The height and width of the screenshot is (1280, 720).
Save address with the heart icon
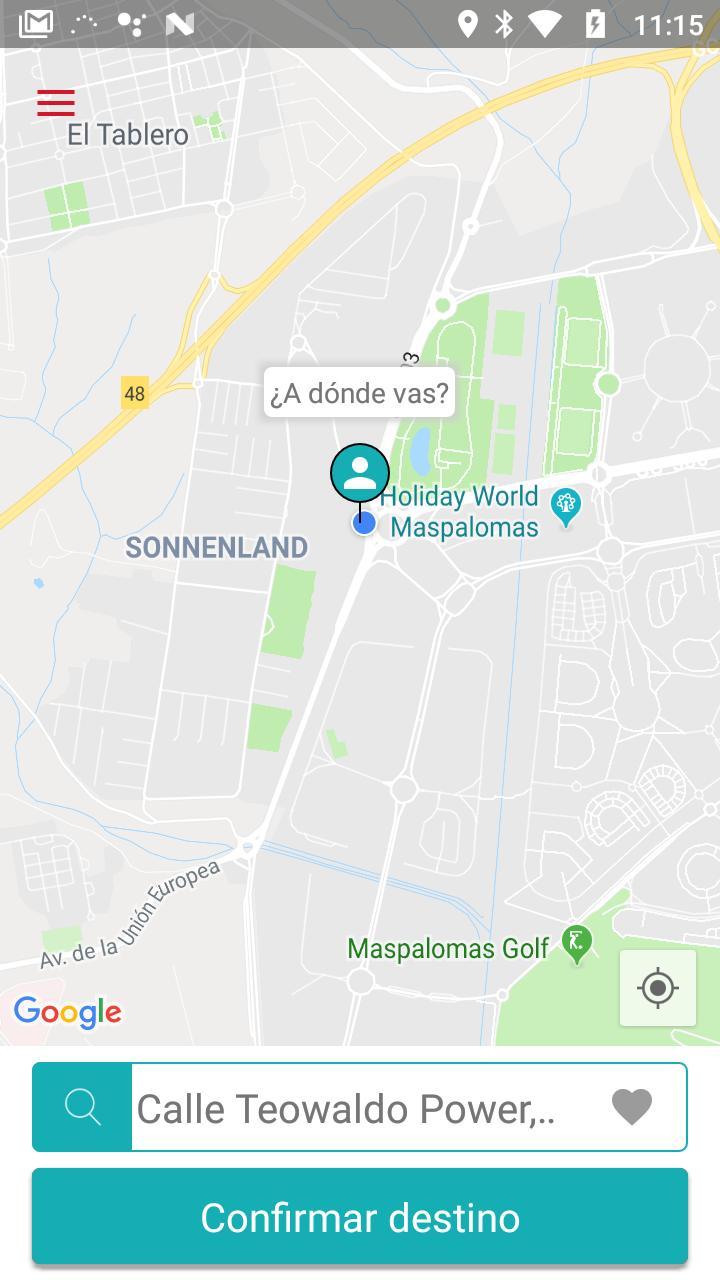(x=631, y=1107)
